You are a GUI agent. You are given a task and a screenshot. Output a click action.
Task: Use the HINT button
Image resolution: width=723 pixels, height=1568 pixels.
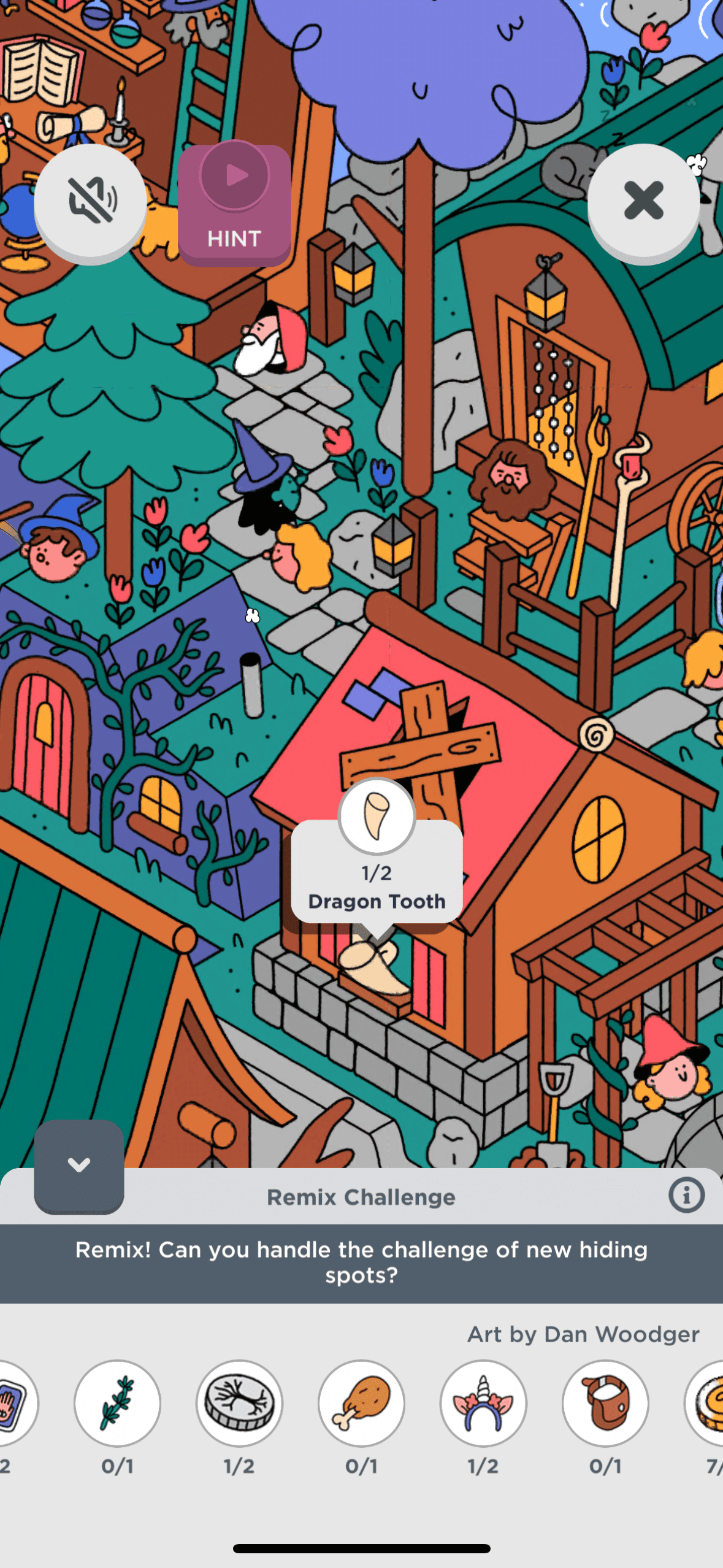click(x=234, y=205)
